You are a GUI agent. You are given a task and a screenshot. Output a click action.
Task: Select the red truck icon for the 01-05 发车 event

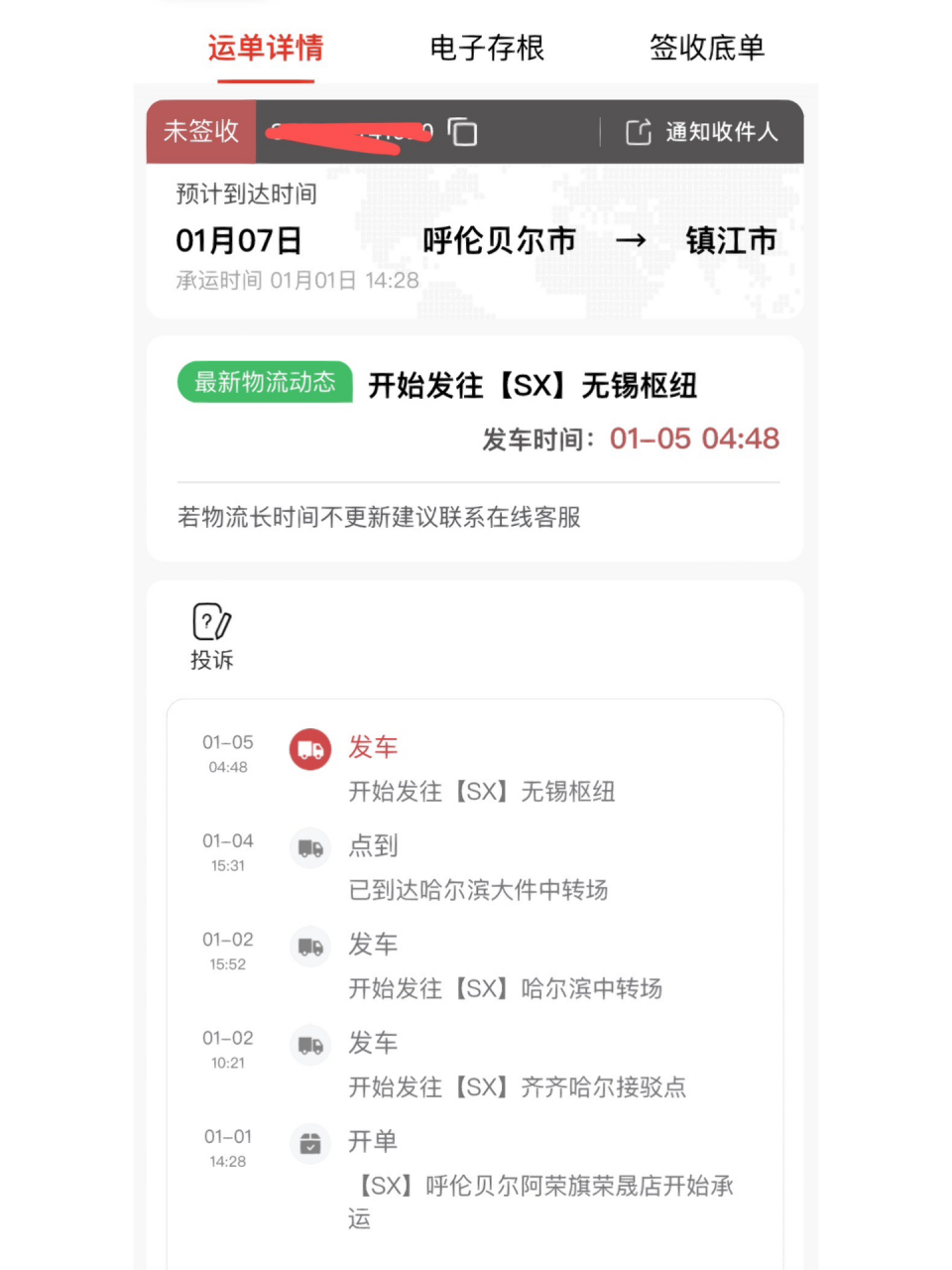point(309,749)
